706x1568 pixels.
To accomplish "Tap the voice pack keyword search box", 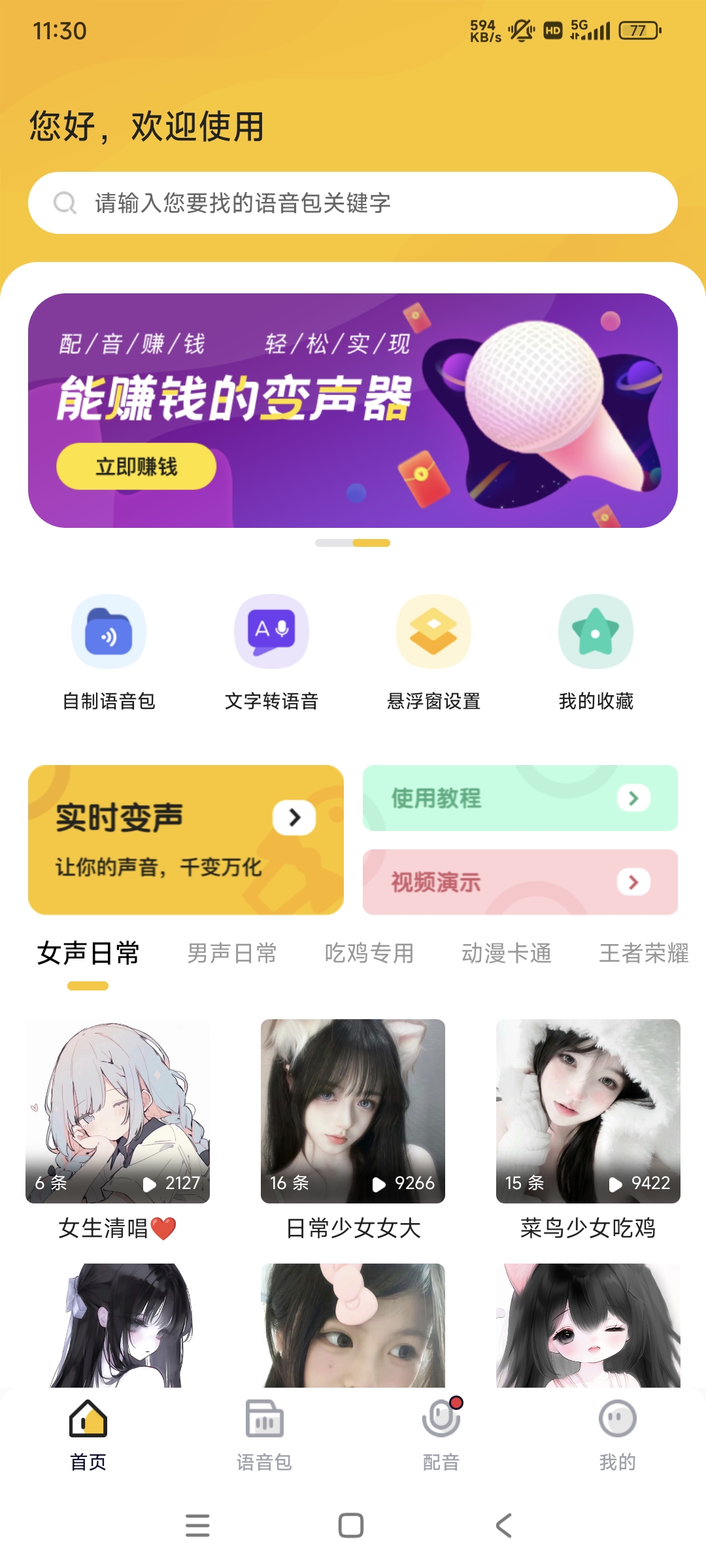I will click(353, 203).
